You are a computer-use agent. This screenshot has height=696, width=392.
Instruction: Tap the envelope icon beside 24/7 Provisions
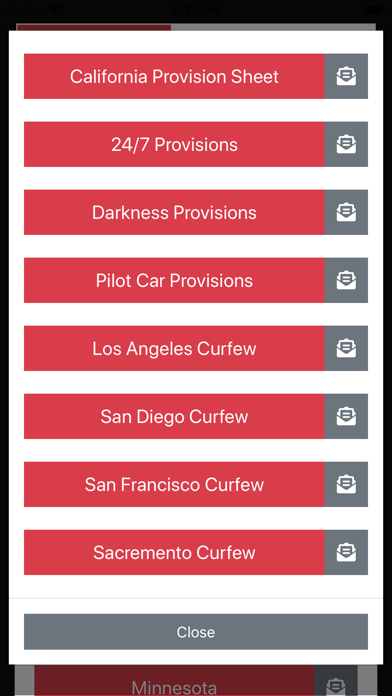[x=346, y=144]
